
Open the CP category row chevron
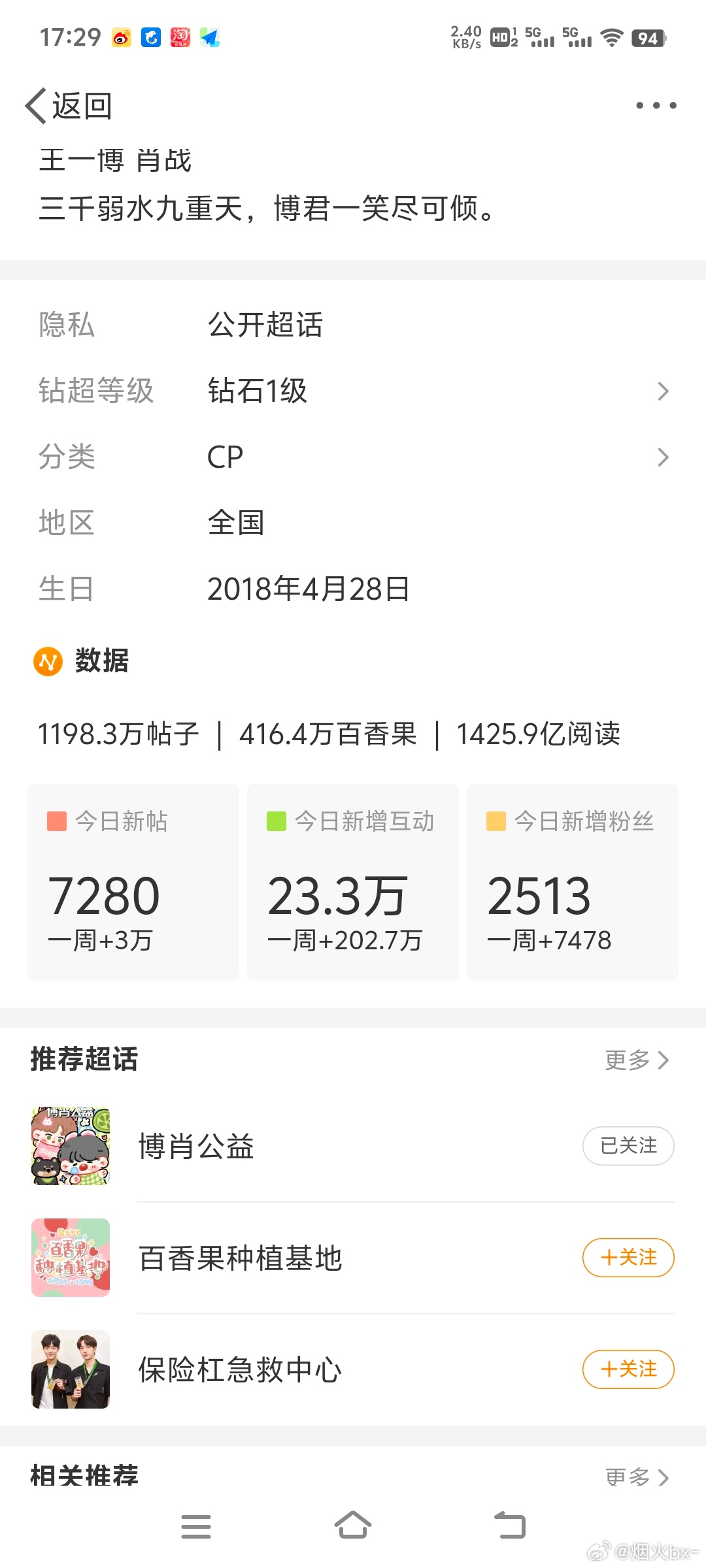pyautogui.click(x=663, y=456)
